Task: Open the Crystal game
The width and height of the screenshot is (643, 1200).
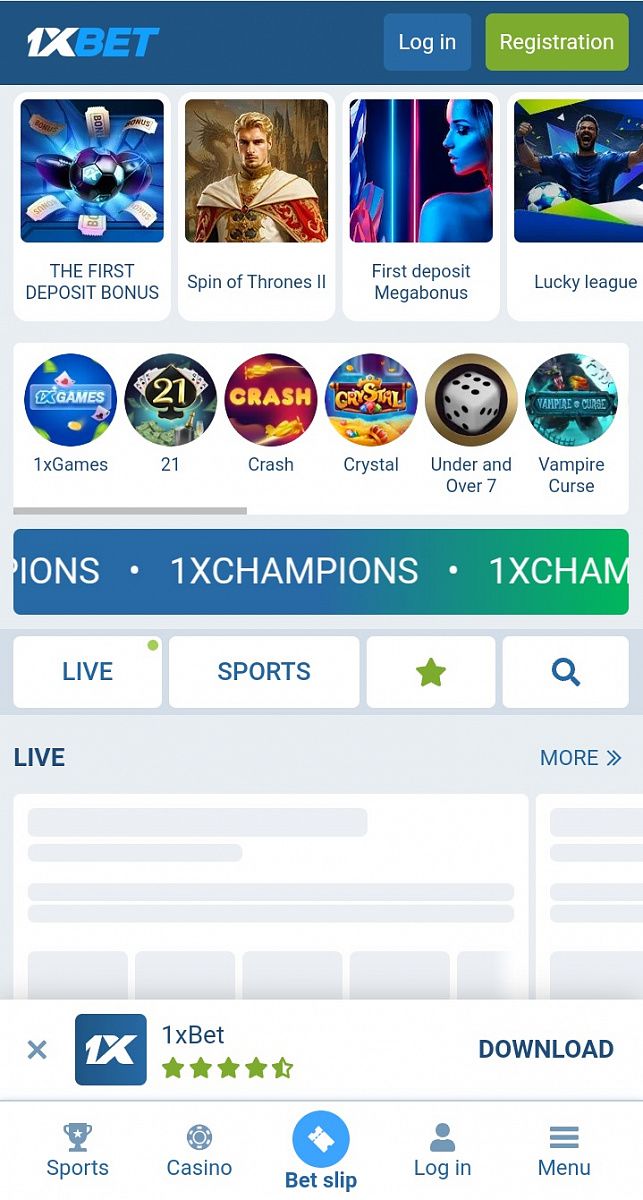Action: pyautogui.click(x=371, y=412)
